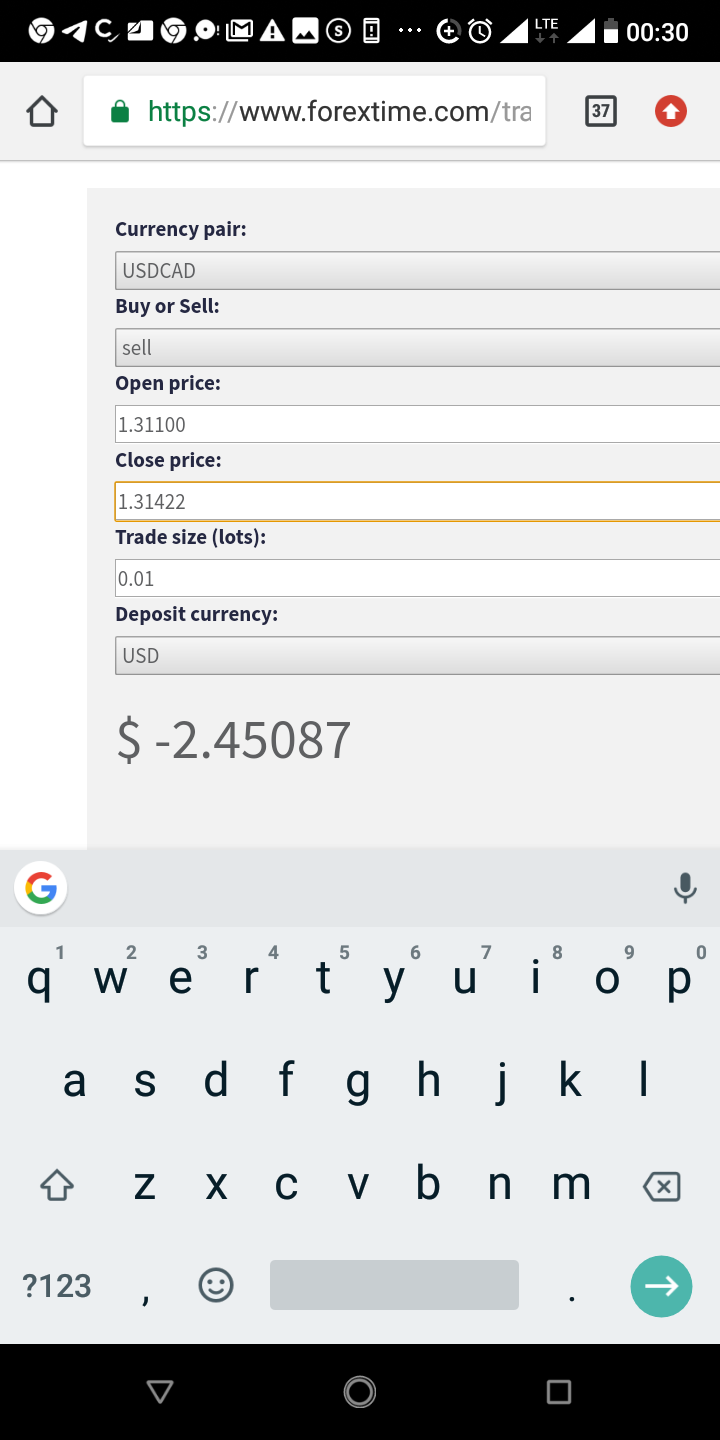The height and width of the screenshot is (1440, 720).
Task: Focus the Close price field
Action: [418, 501]
